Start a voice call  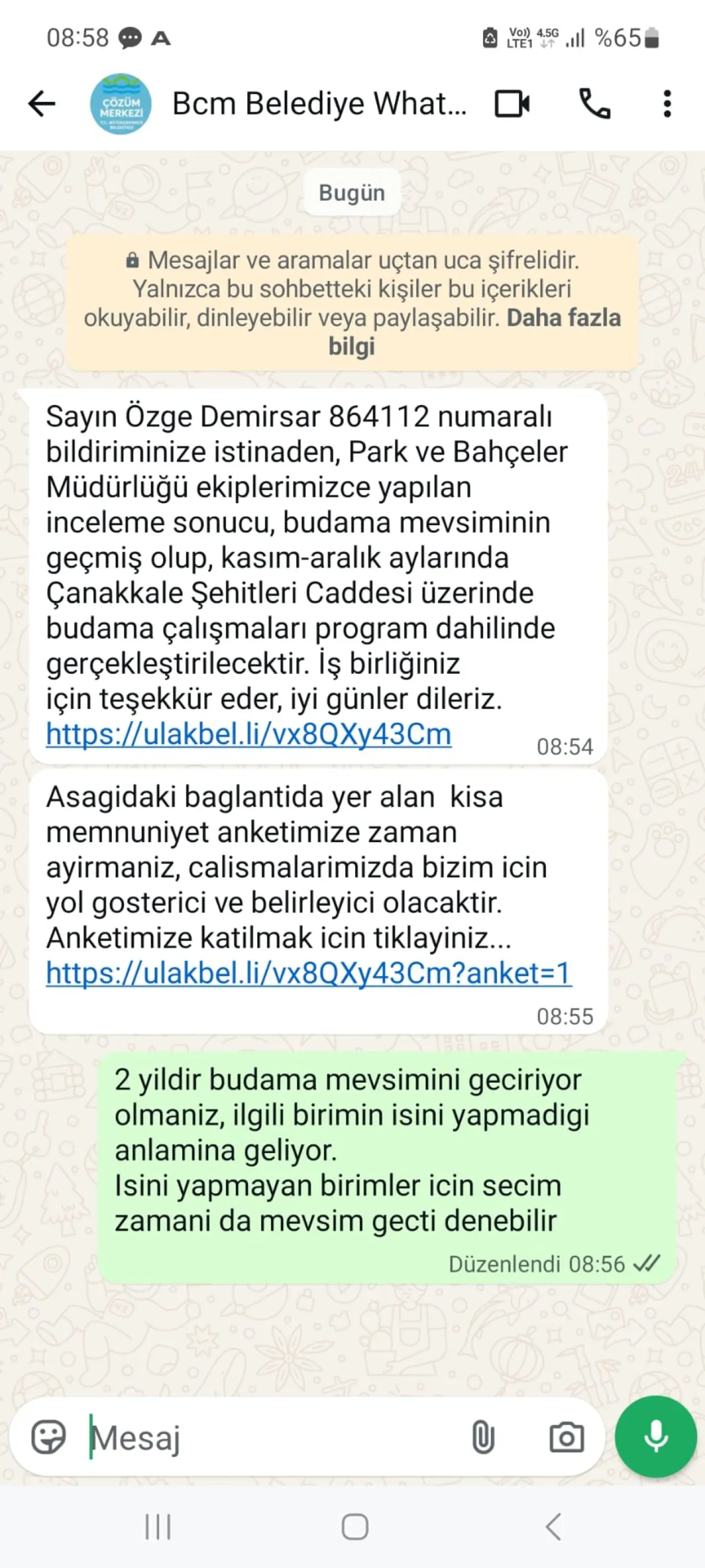pyautogui.click(x=594, y=104)
